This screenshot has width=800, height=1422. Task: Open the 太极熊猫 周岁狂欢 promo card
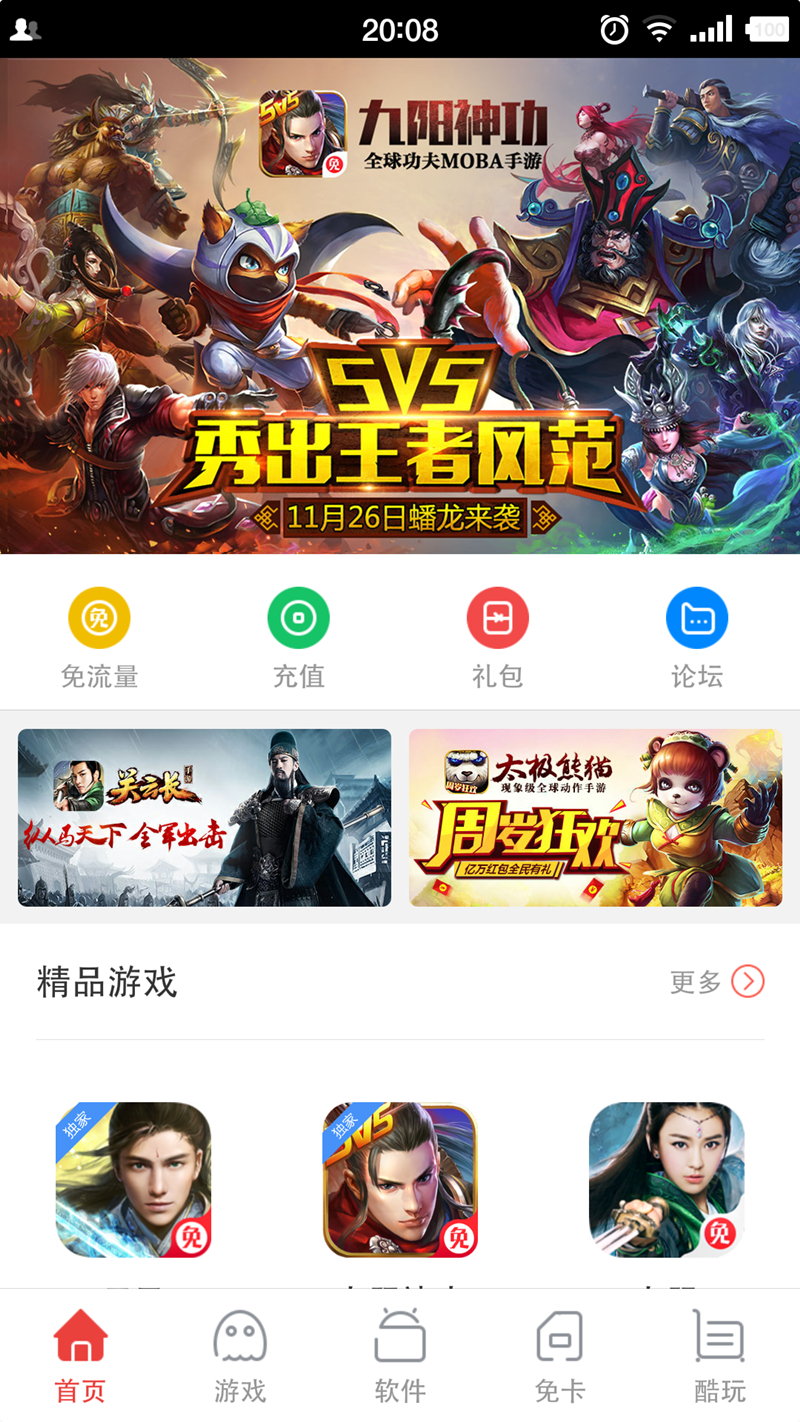pyautogui.click(x=595, y=817)
